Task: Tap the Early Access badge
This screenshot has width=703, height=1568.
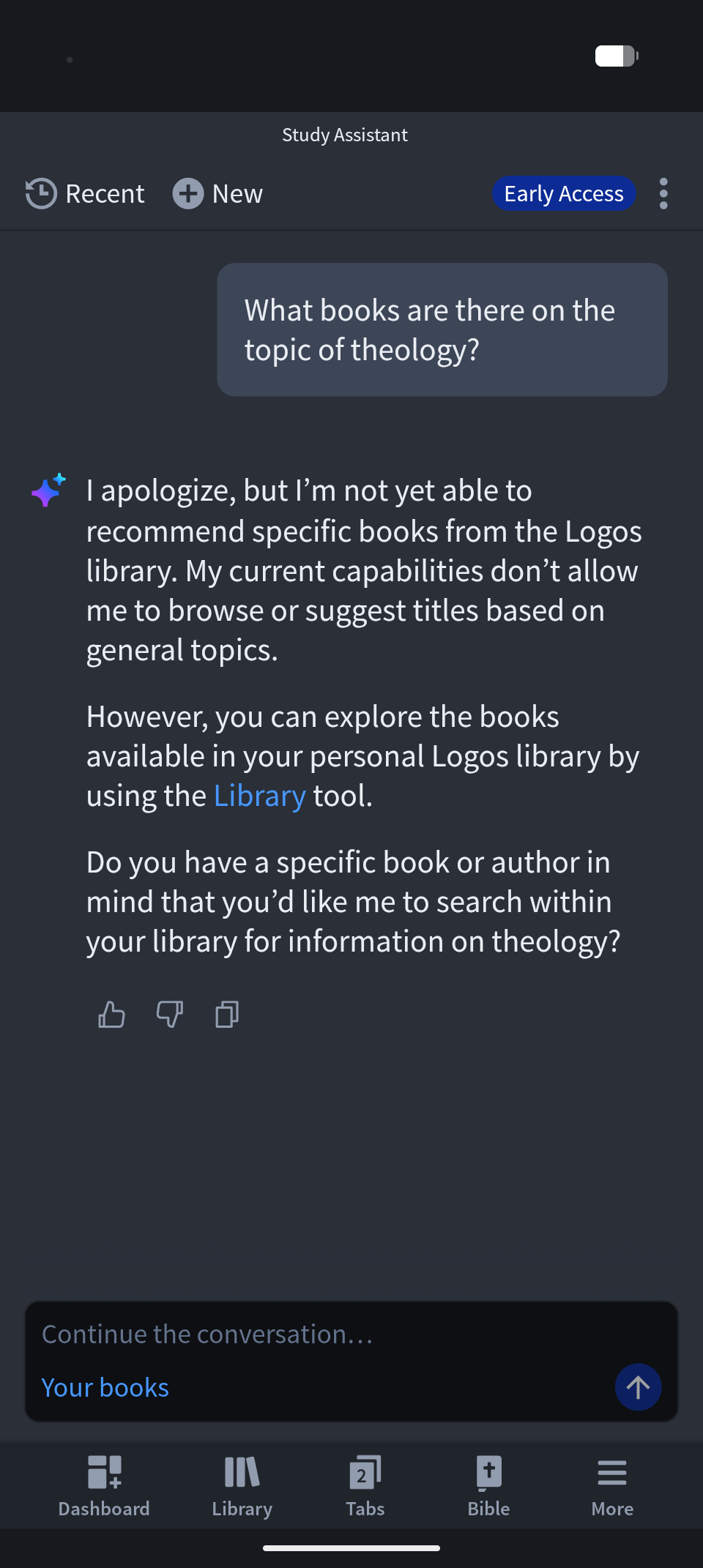Action: [563, 193]
